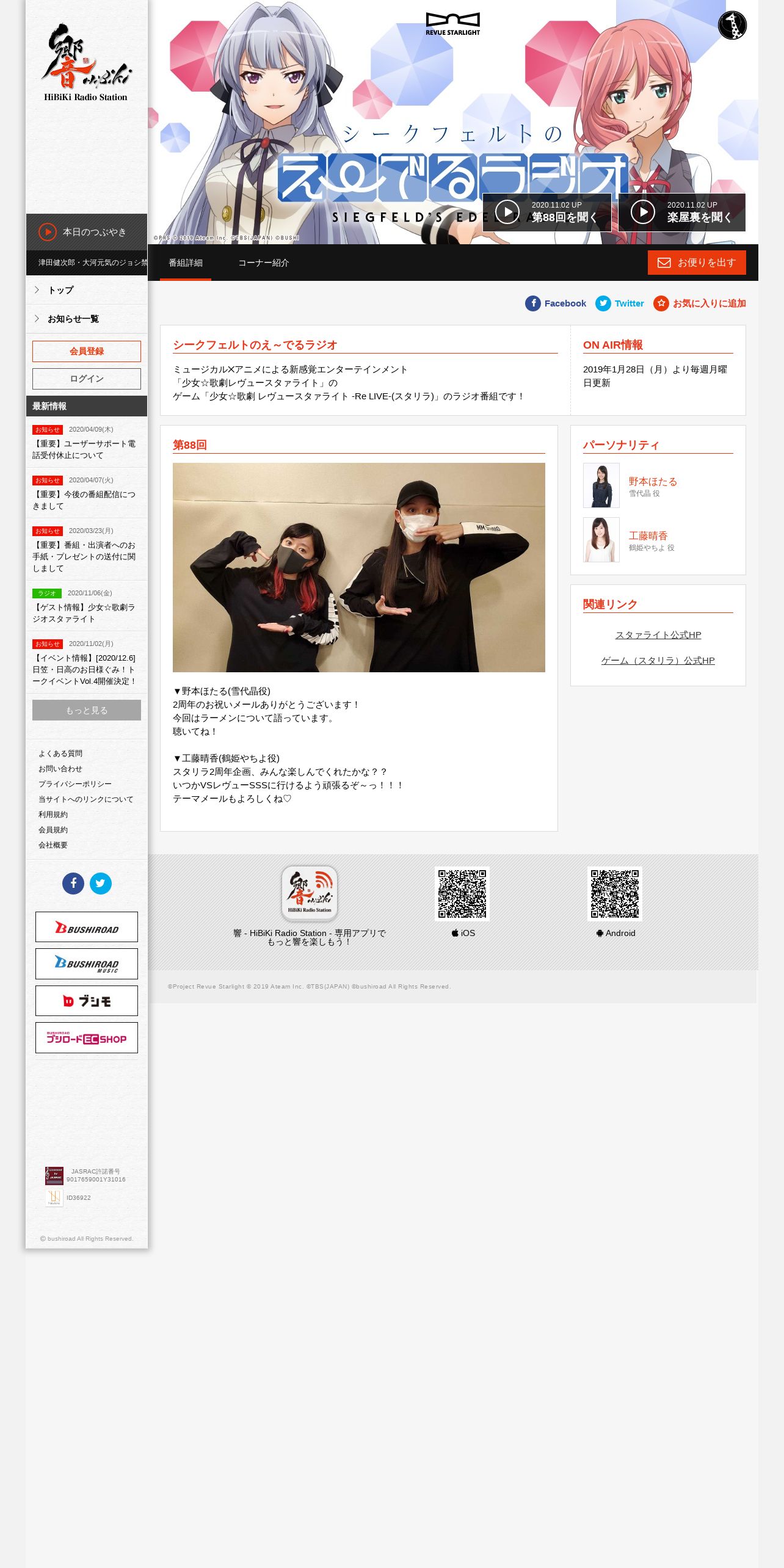Open the Bushiroad EC Shop banner
The height and width of the screenshot is (1568, 784).
(87, 1038)
